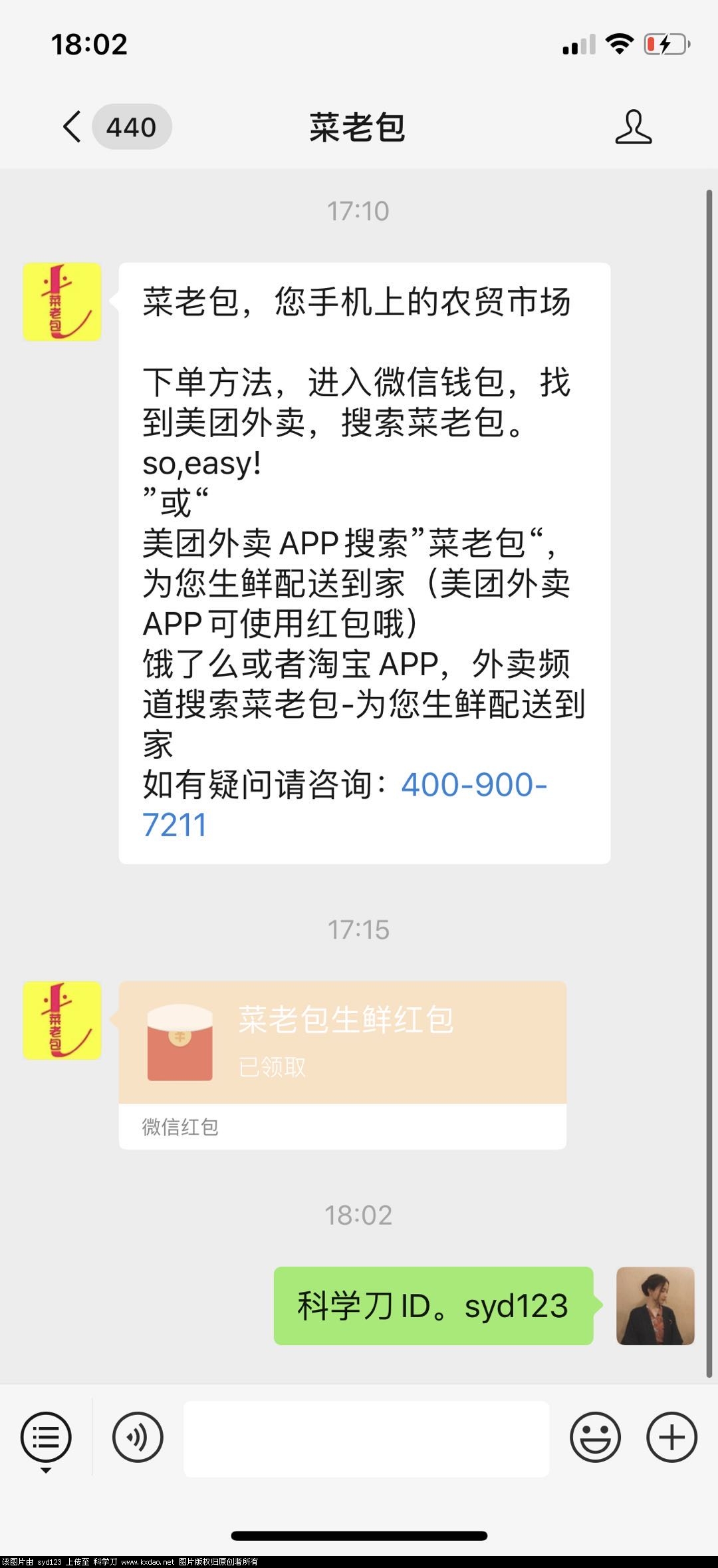Open the service menu list icon
Screen dimensions: 718x1568
tap(46, 1437)
